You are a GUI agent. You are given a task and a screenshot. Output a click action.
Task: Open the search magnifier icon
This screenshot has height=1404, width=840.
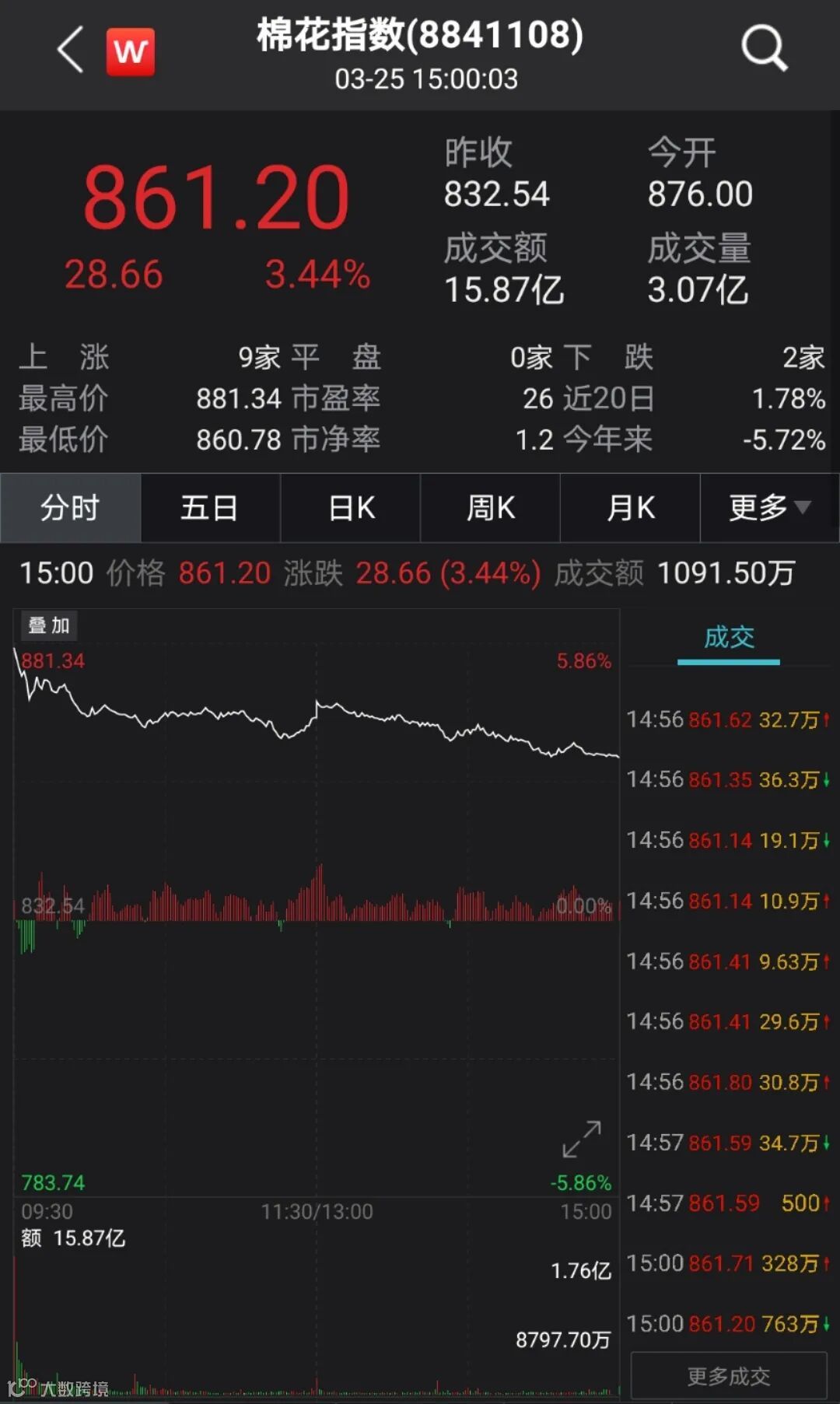coord(764,47)
